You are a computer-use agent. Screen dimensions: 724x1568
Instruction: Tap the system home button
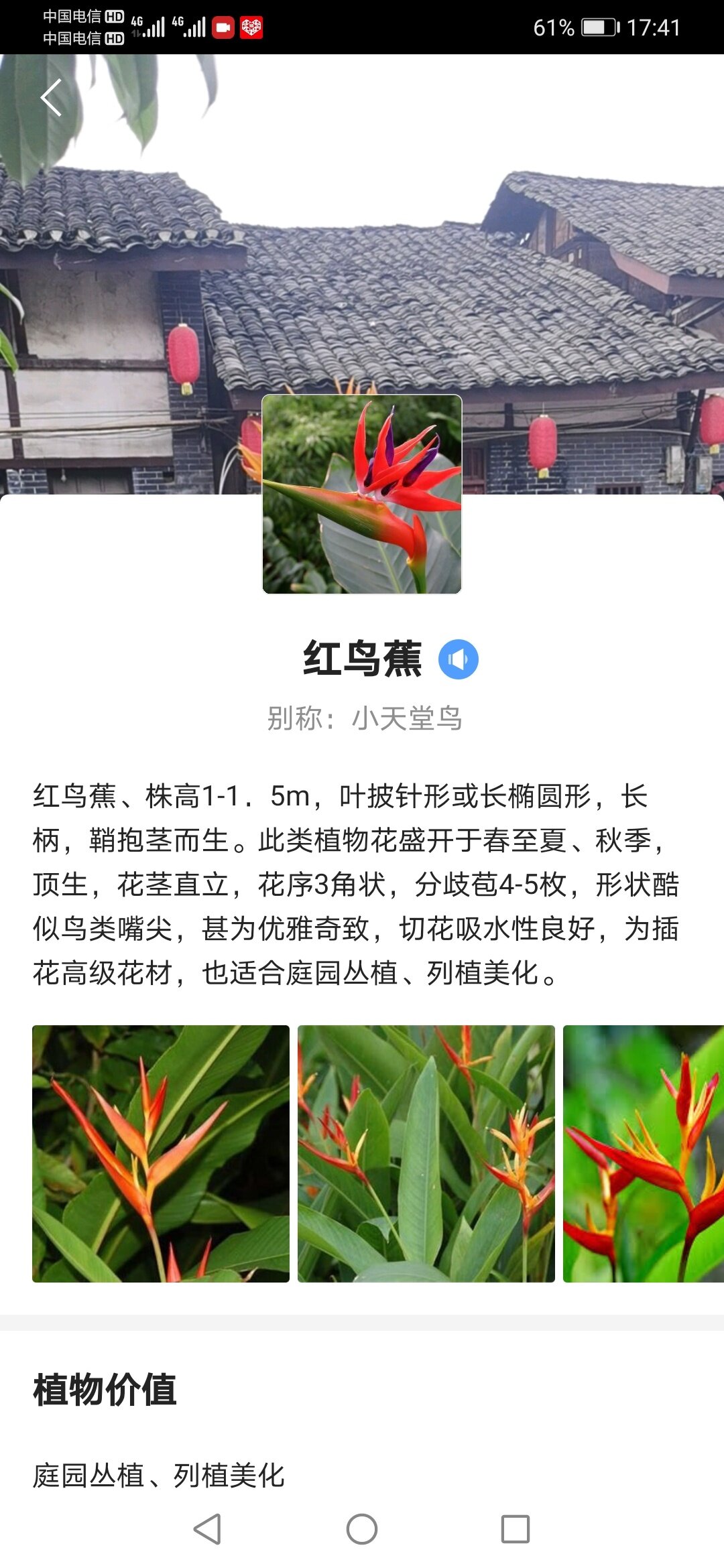(x=362, y=1529)
